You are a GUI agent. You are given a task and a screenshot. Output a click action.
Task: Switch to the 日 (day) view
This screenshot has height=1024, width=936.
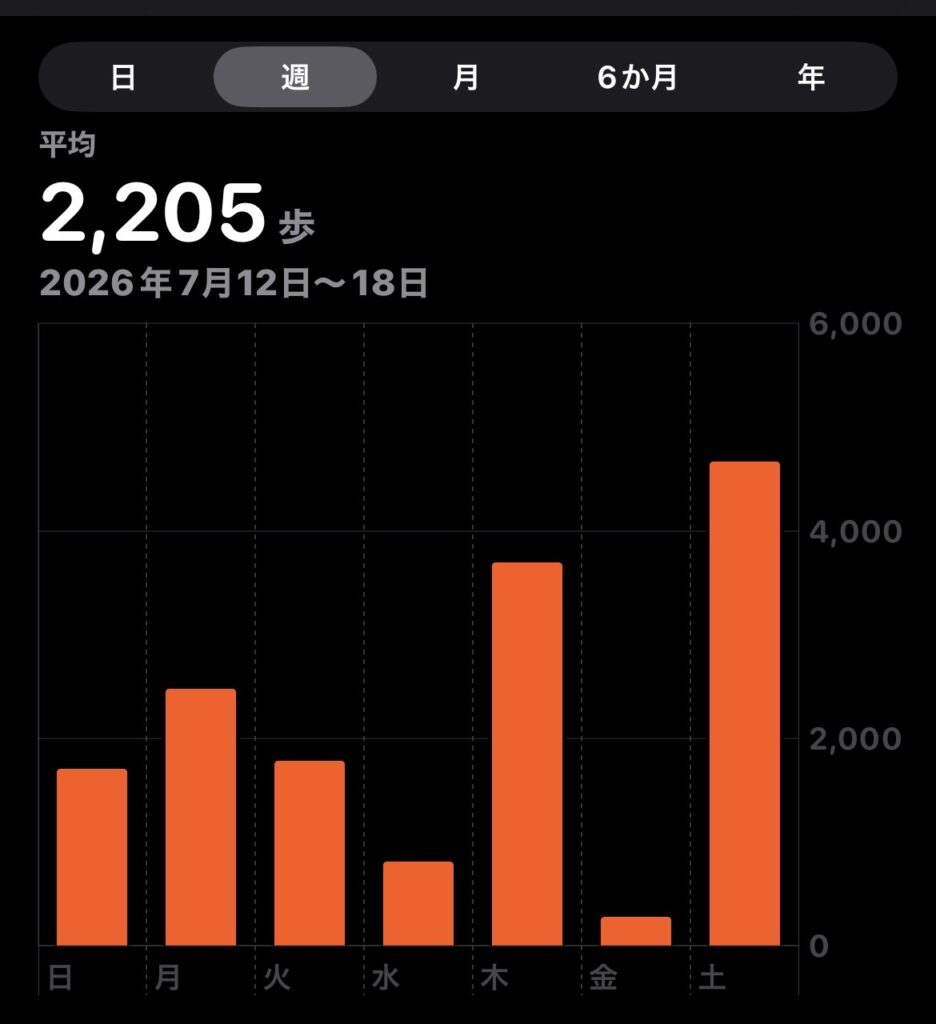click(123, 77)
